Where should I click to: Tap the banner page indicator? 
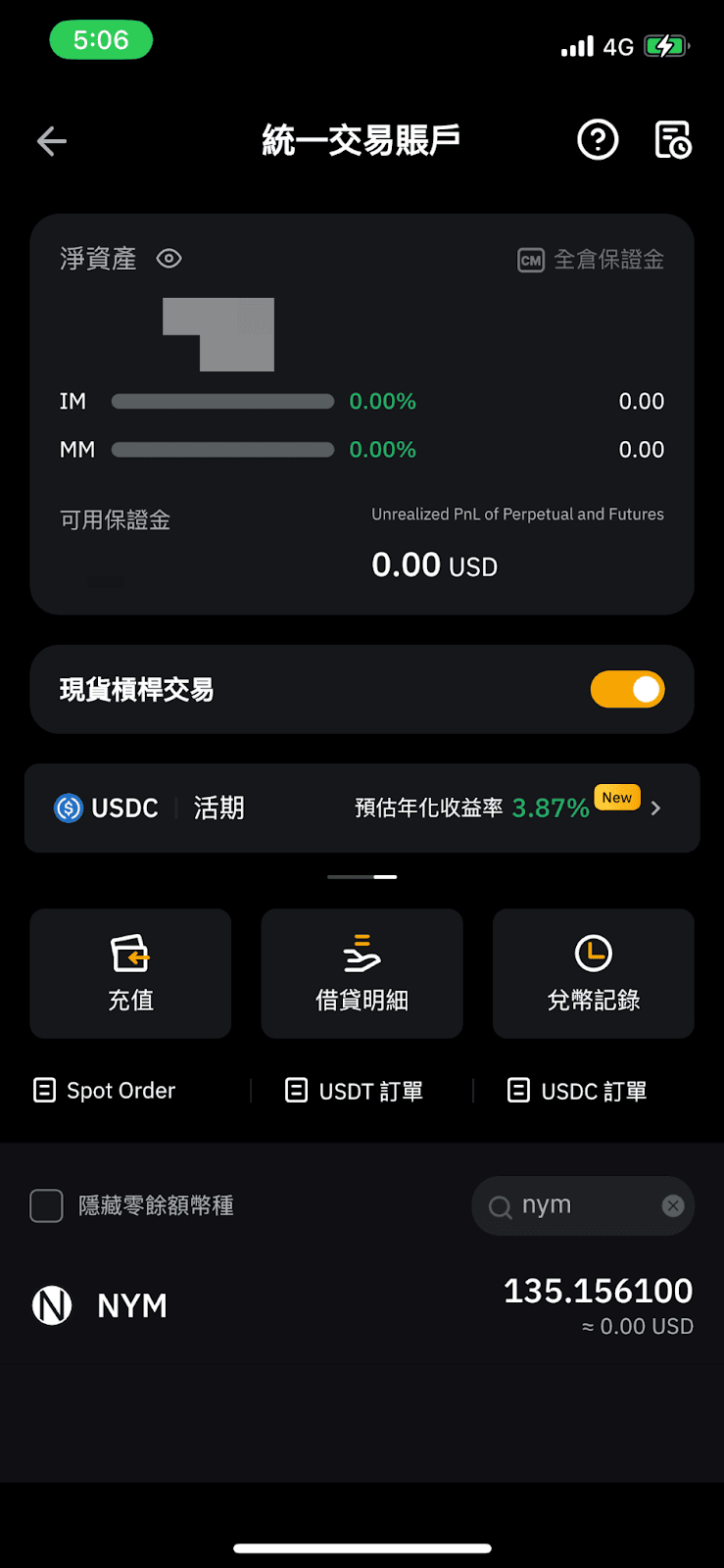coord(362,877)
